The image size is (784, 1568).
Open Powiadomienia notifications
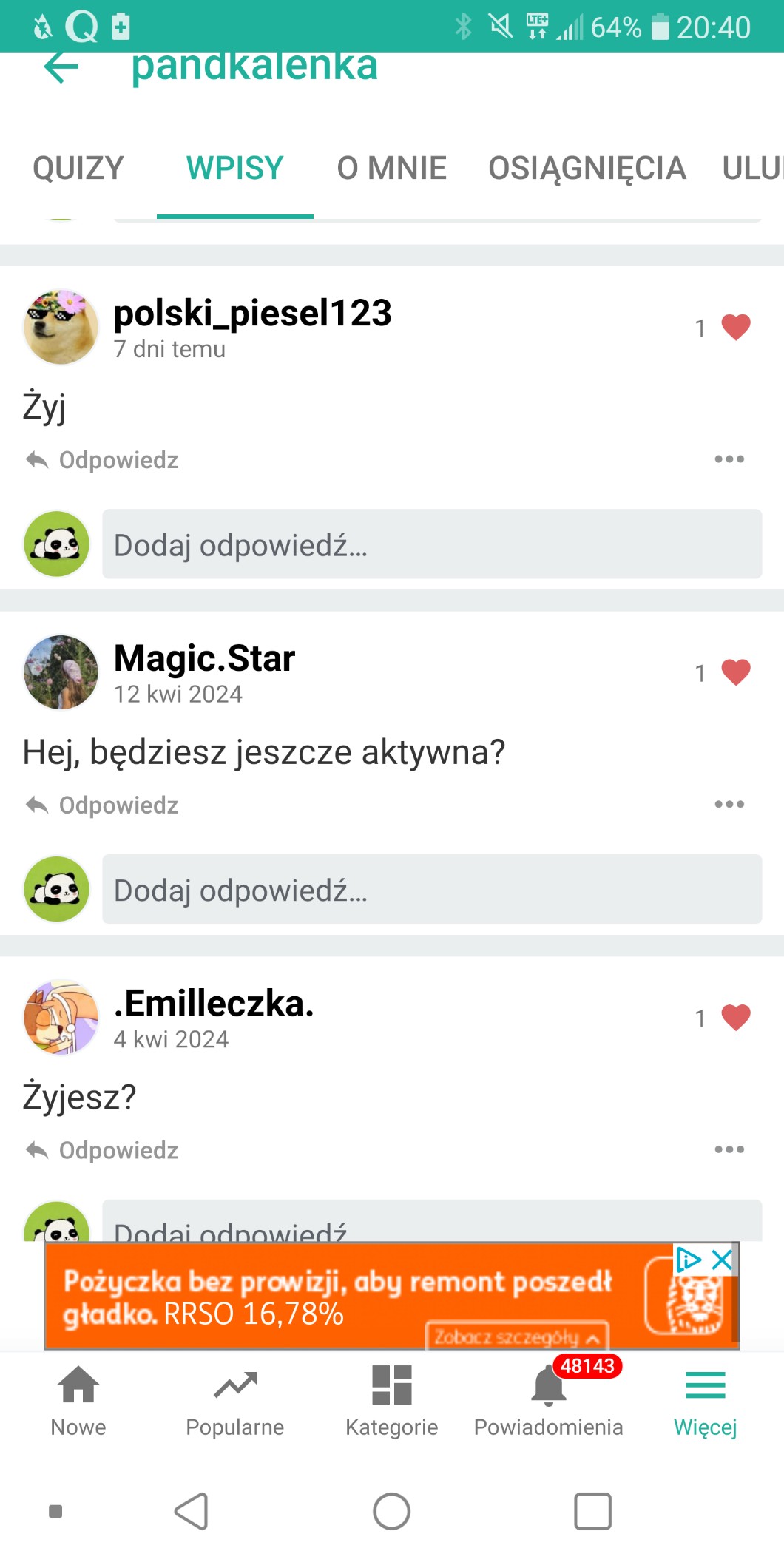(x=548, y=1399)
